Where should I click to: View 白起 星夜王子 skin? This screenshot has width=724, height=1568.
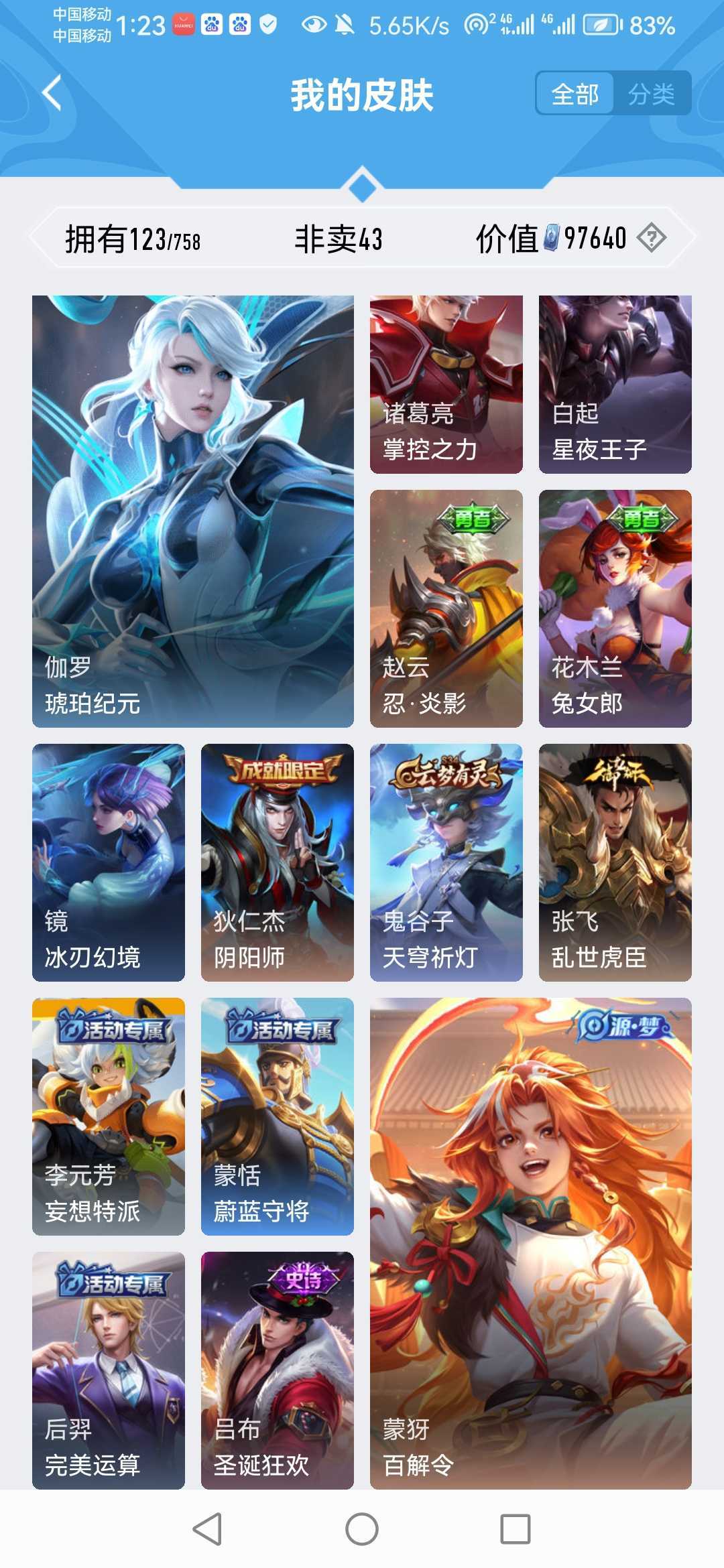click(x=615, y=384)
